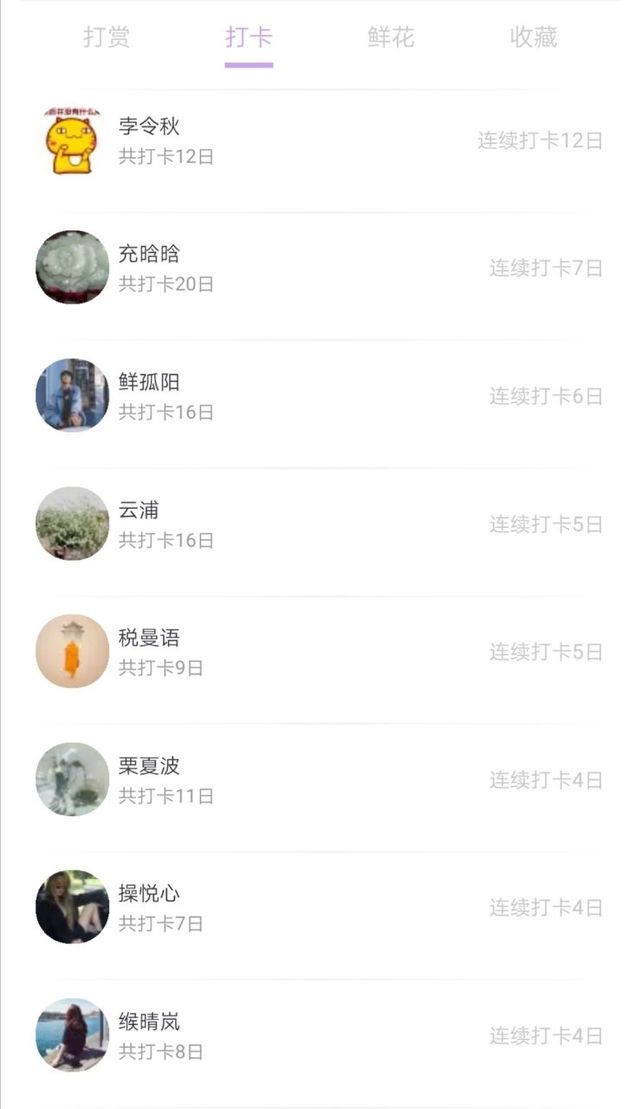The height and width of the screenshot is (1109, 640).
Task: Switch to the 打赏 tab
Action: click(x=107, y=38)
